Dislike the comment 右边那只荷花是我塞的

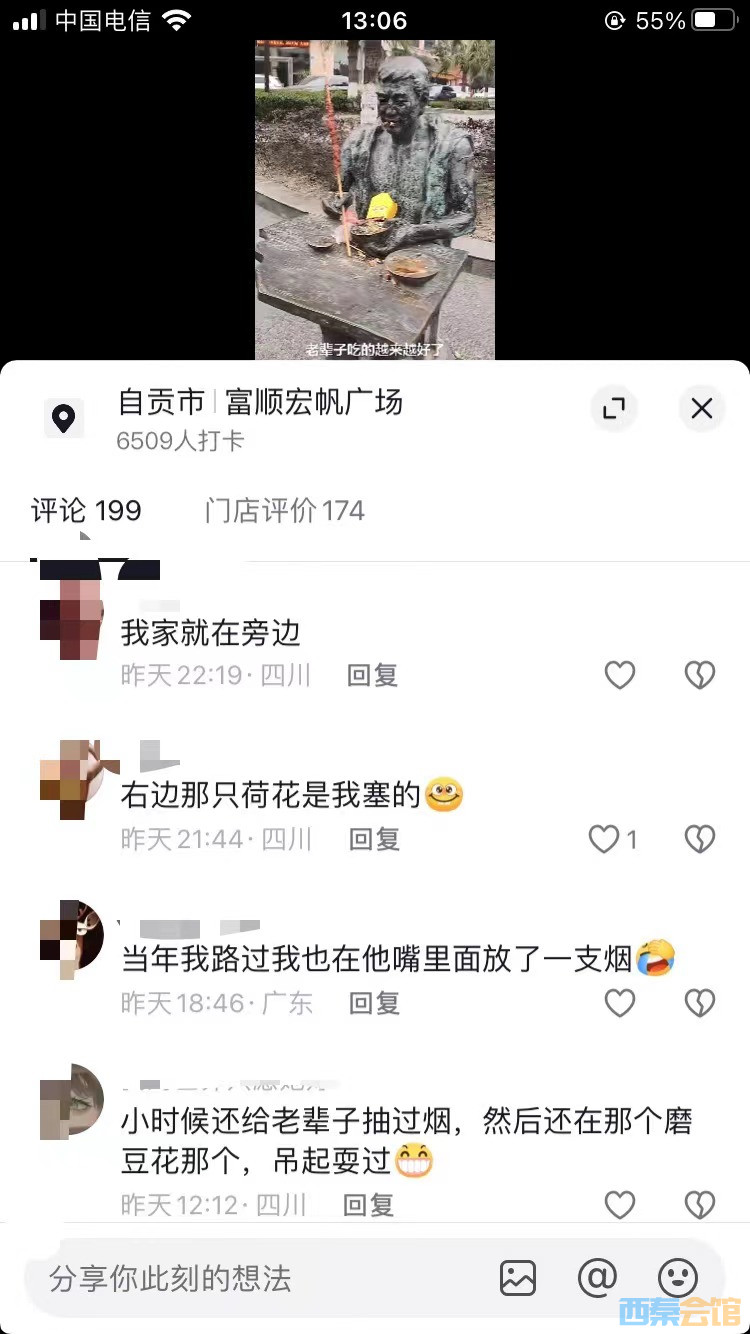coord(699,839)
